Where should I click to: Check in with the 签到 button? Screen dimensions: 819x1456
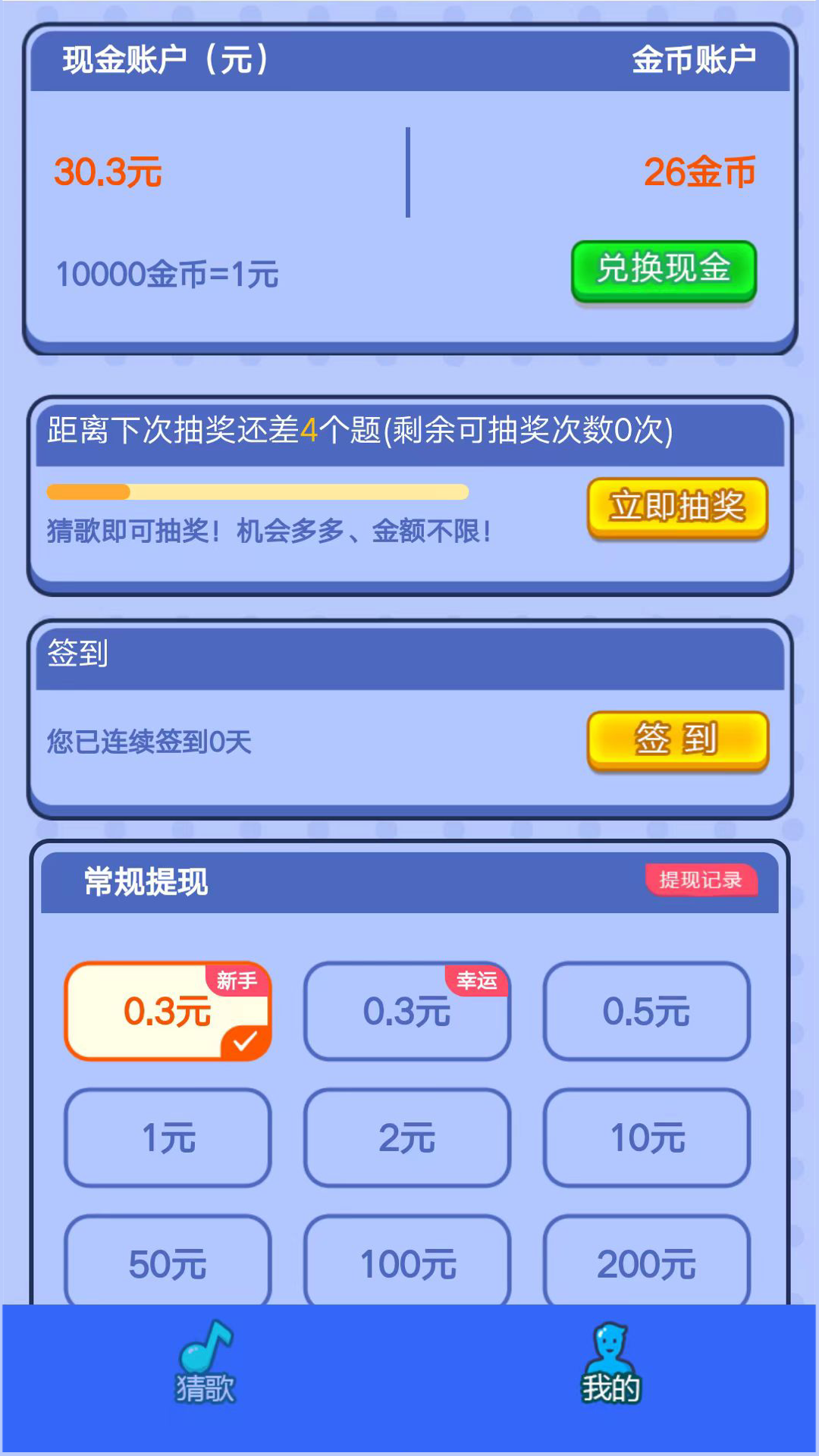(x=677, y=740)
